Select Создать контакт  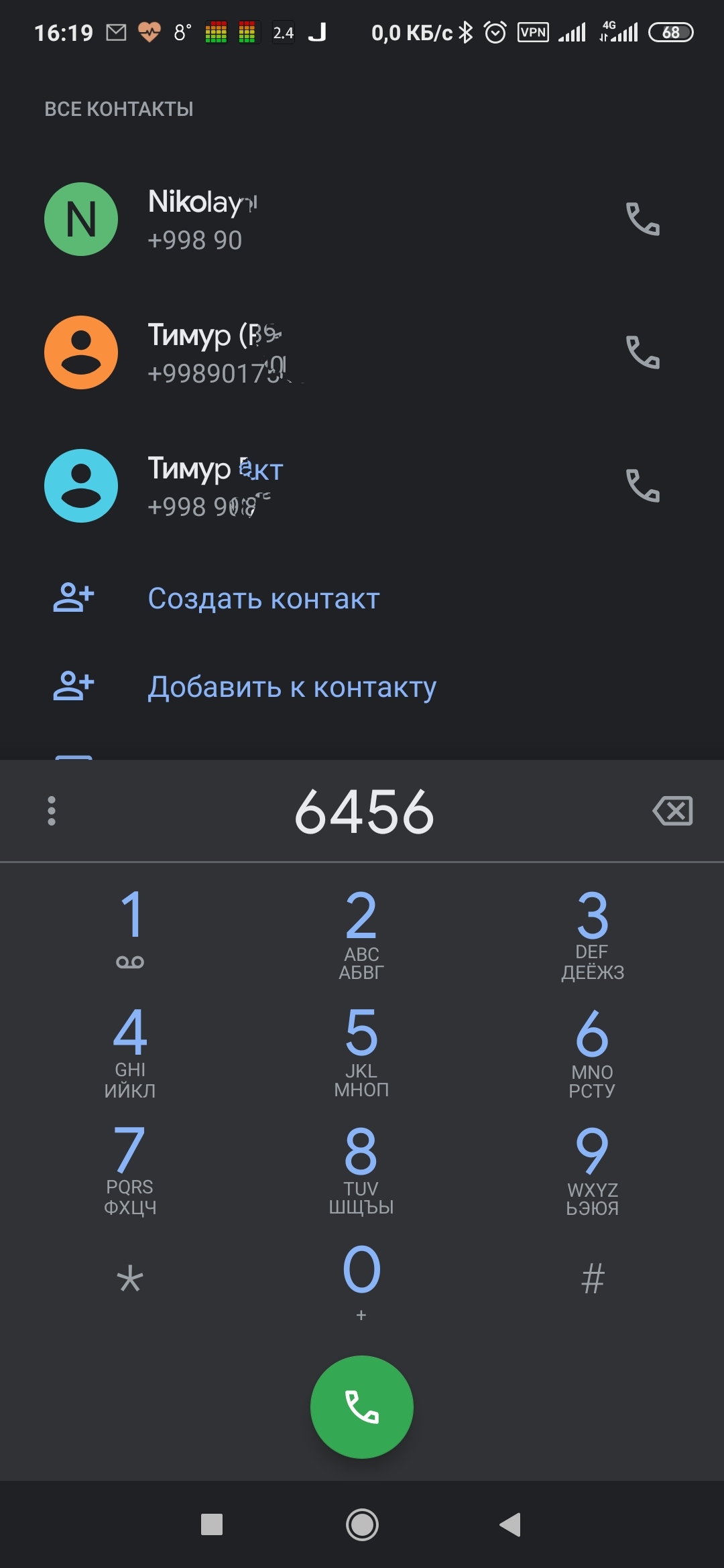tap(263, 598)
